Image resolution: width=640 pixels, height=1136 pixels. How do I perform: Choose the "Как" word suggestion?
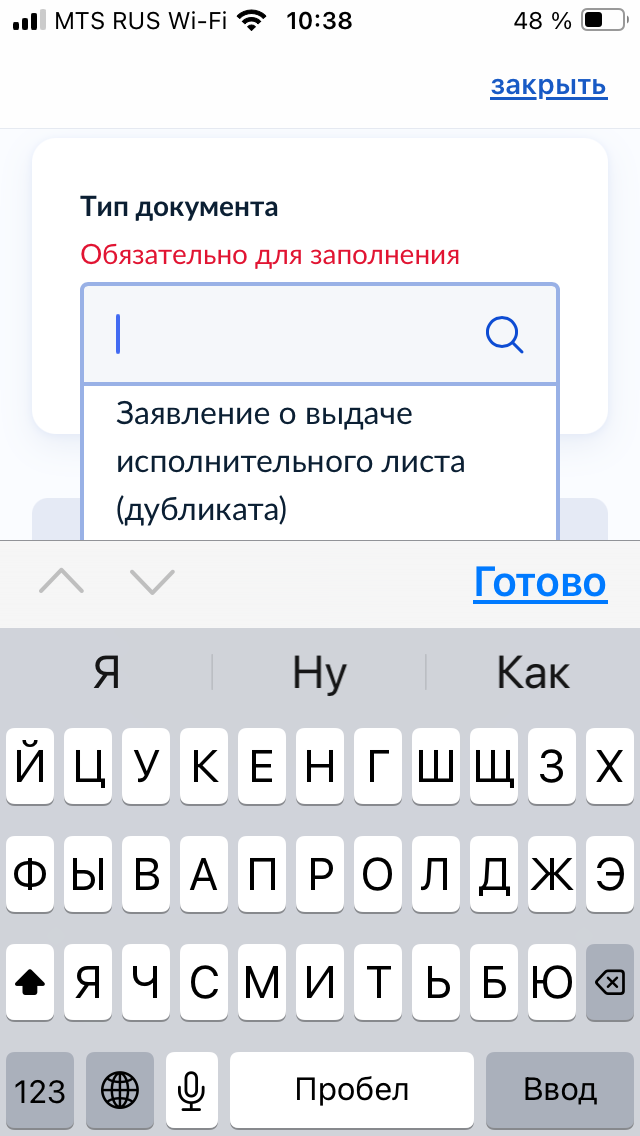tap(533, 673)
